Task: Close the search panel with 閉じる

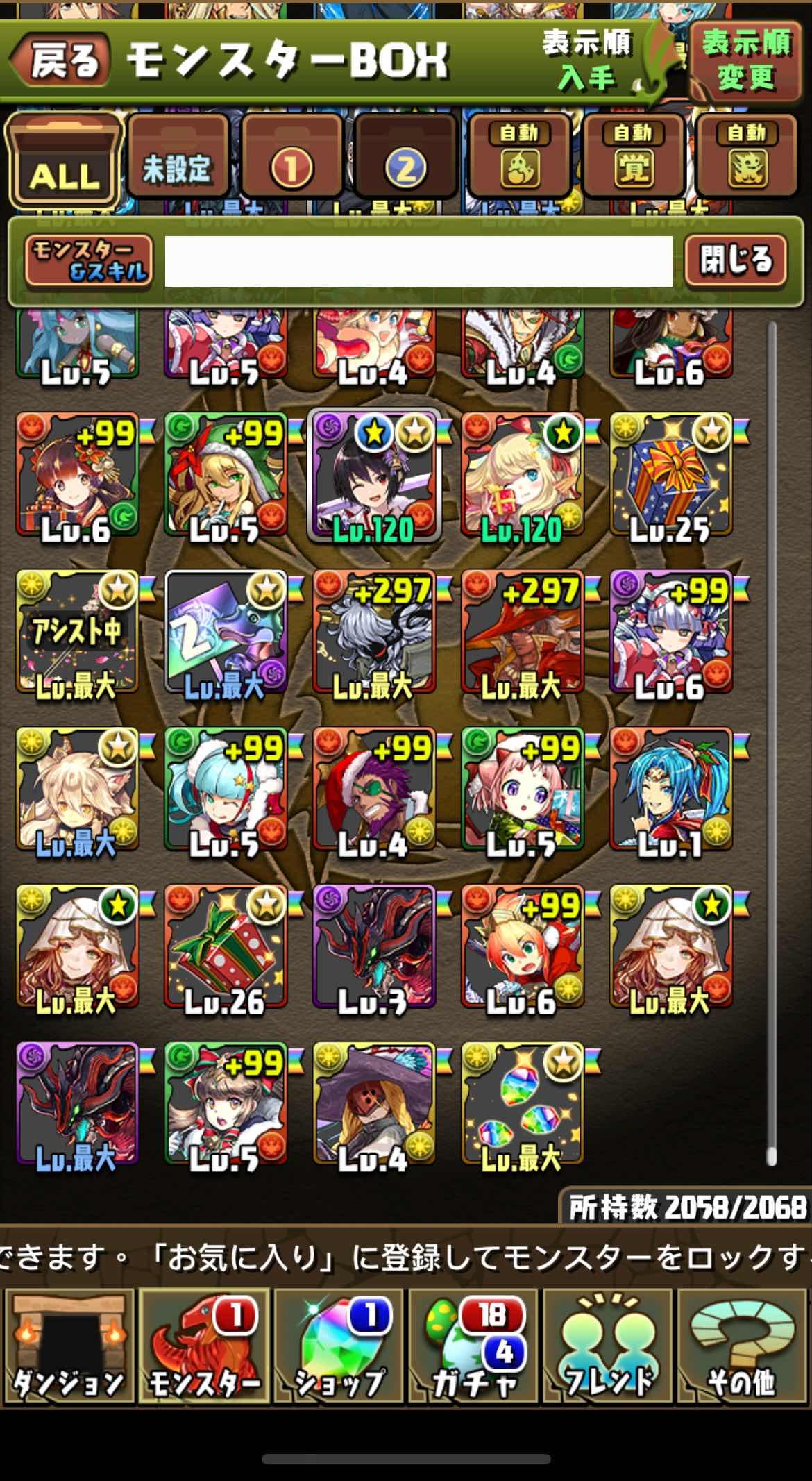Action: pos(736,261)
